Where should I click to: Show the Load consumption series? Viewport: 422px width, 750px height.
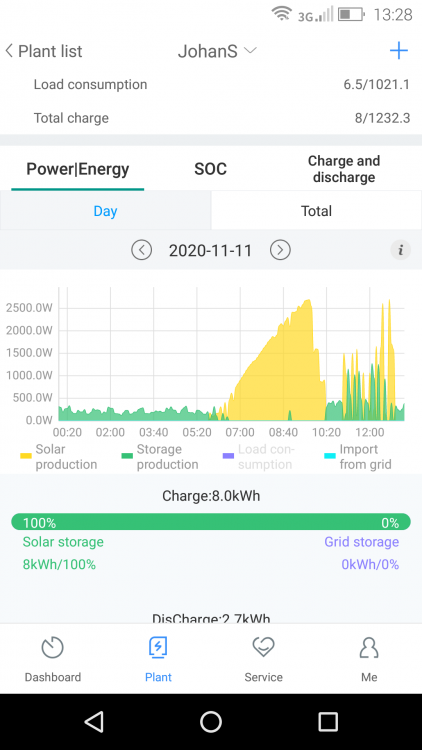259,457
